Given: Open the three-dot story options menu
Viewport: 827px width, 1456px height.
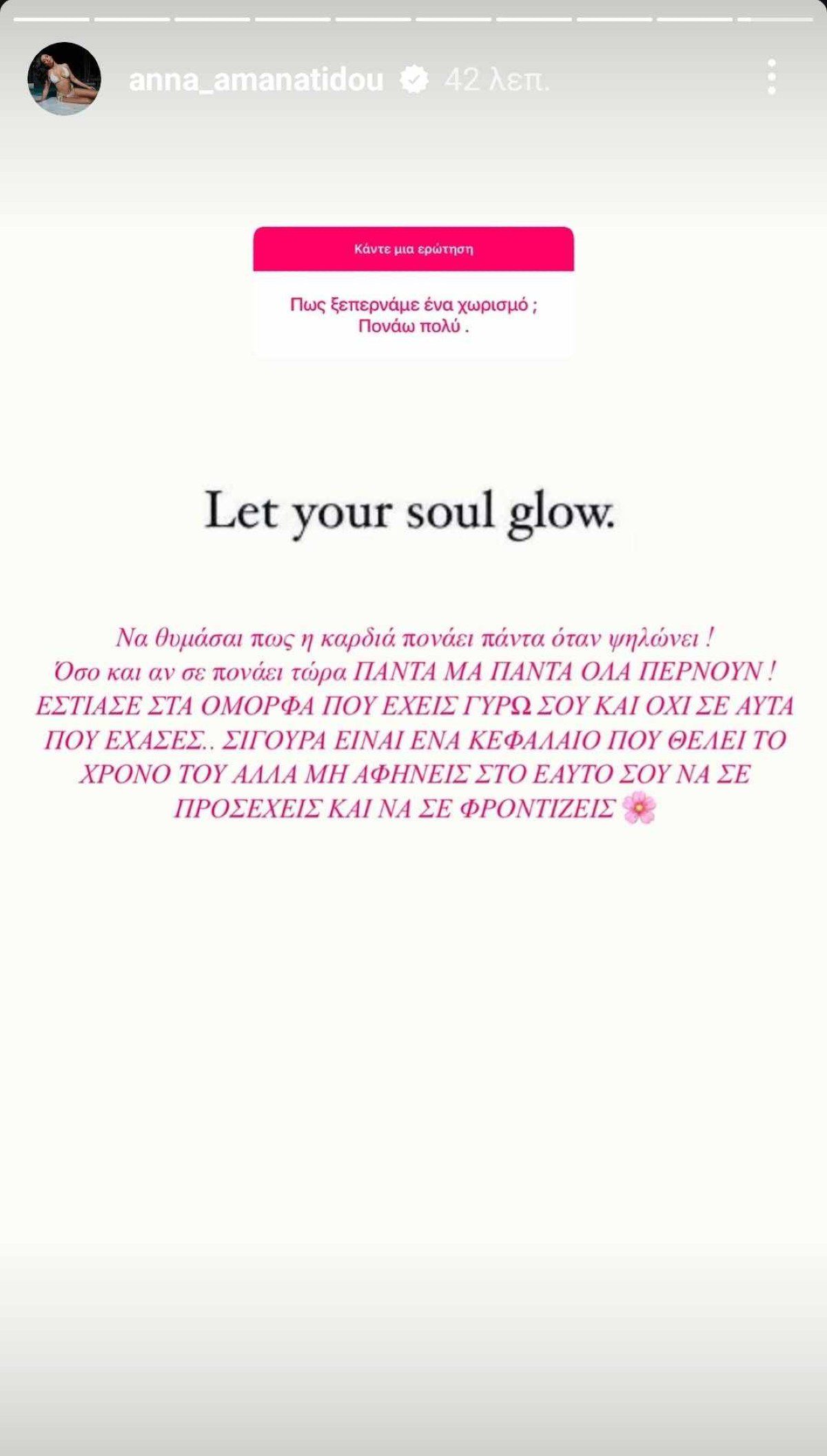Looking at the screenshot, I should coord(771,77).
